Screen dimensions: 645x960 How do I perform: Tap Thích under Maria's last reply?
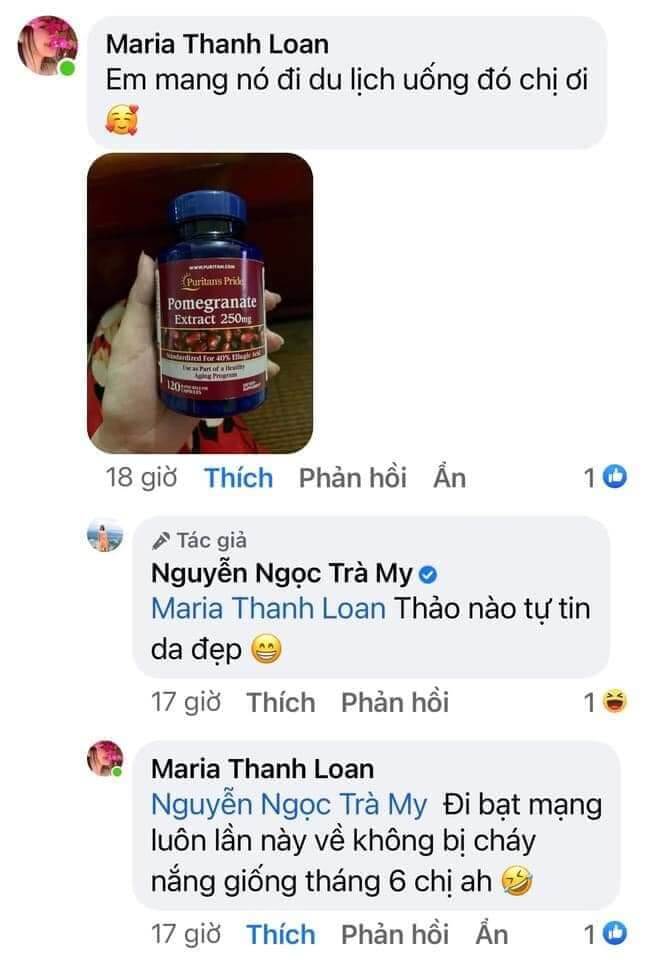(281, 934)
